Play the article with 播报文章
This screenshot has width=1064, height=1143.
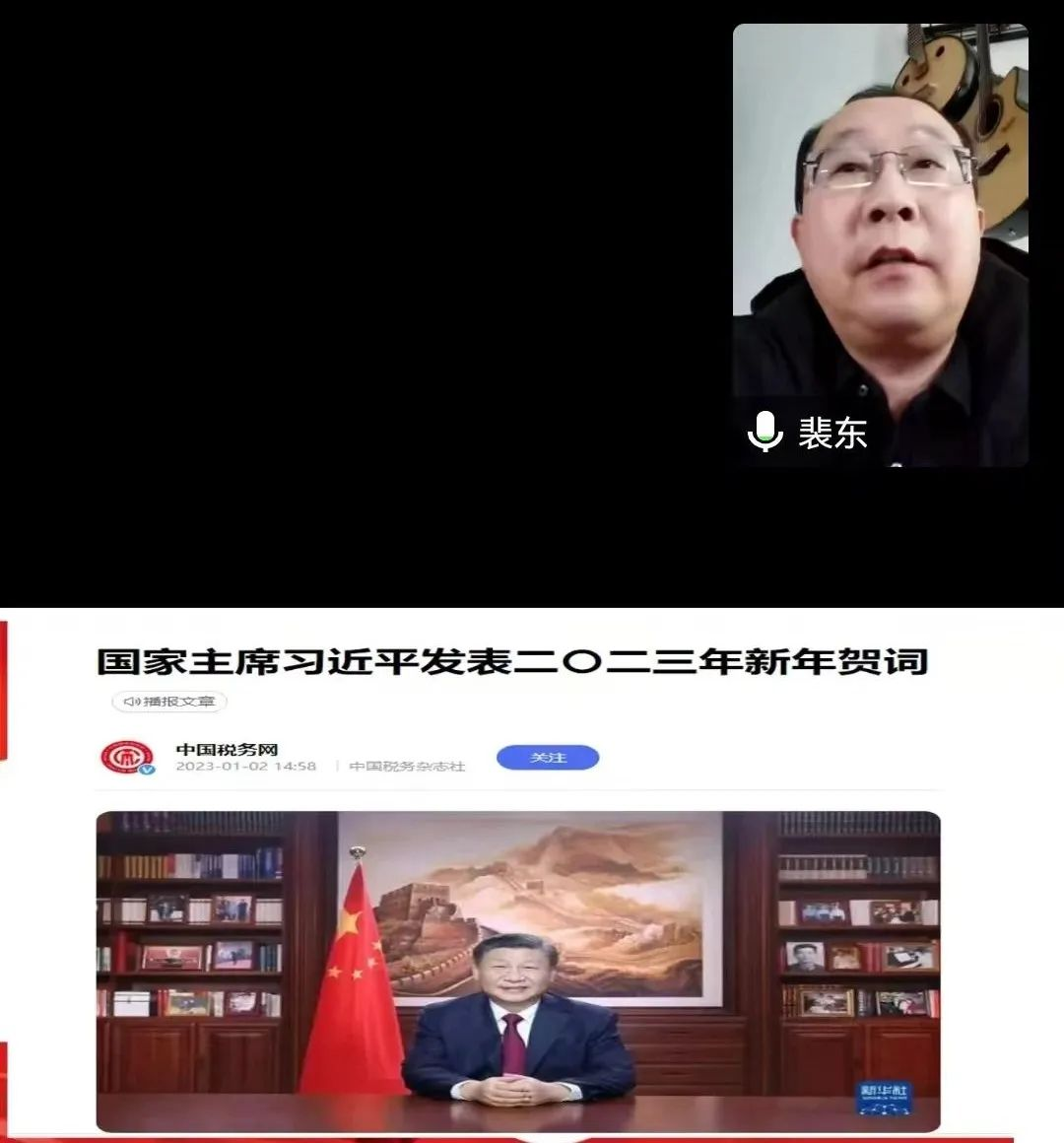tap(169, 702)
